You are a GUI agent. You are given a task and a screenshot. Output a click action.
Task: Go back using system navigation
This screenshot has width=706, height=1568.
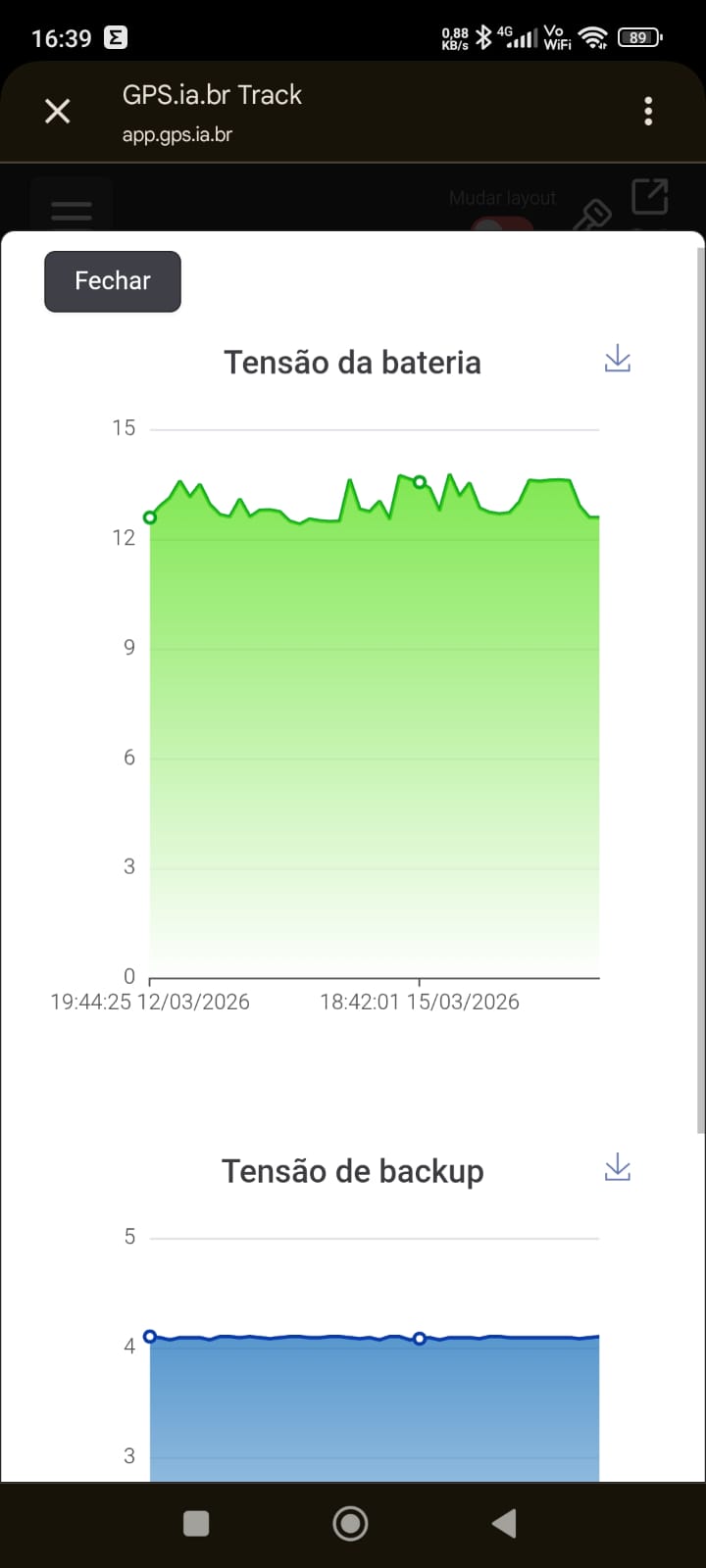pyautogui.click(x=504, y=1523)
